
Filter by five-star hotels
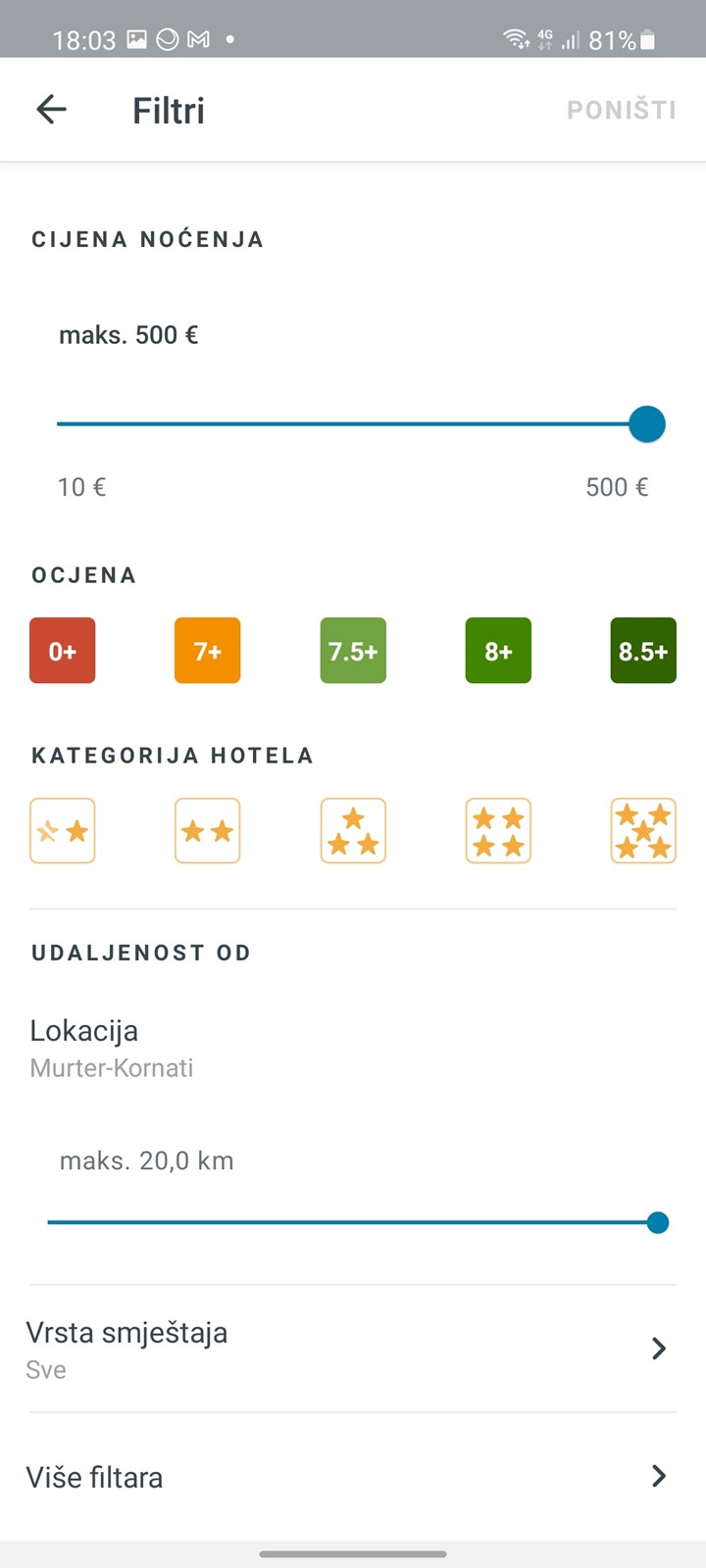643,831
